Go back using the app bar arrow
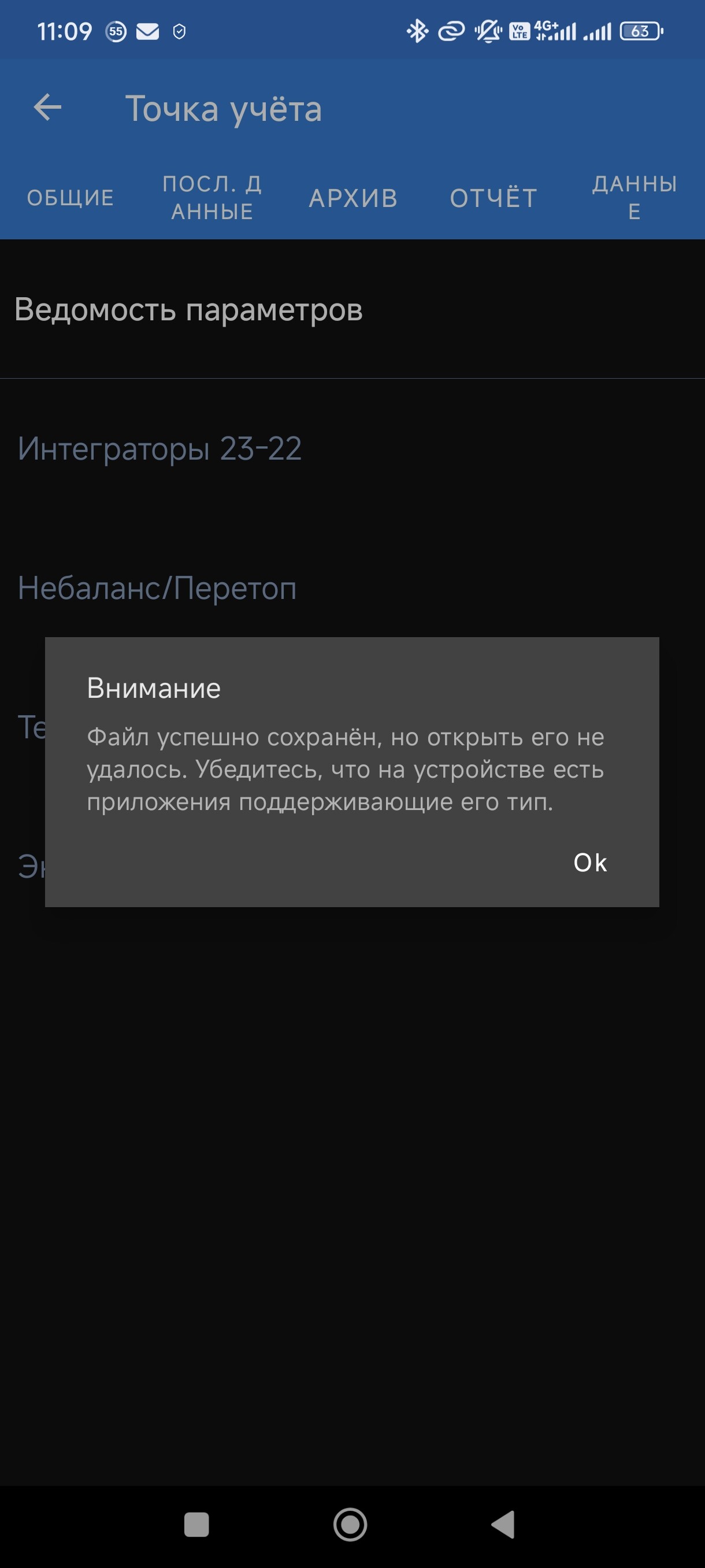Viewport: 705px width, 1568px height. (47, 108)
